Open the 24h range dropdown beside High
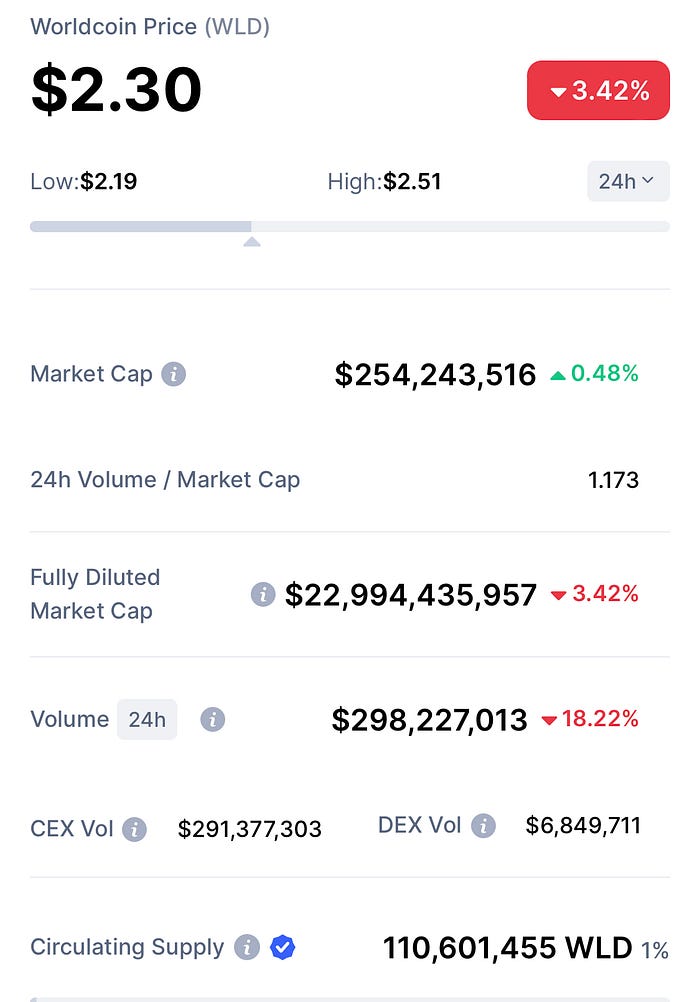This screenshot has height=1002, width=700. tap(627, 181)
